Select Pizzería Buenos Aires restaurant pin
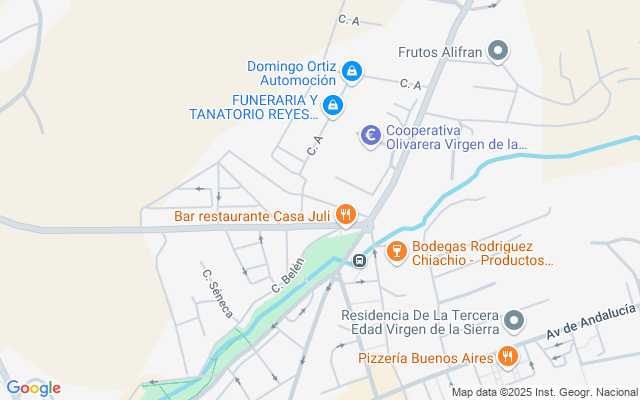The image size is (640, 400). pyautogui.click(x=508, y=357)
